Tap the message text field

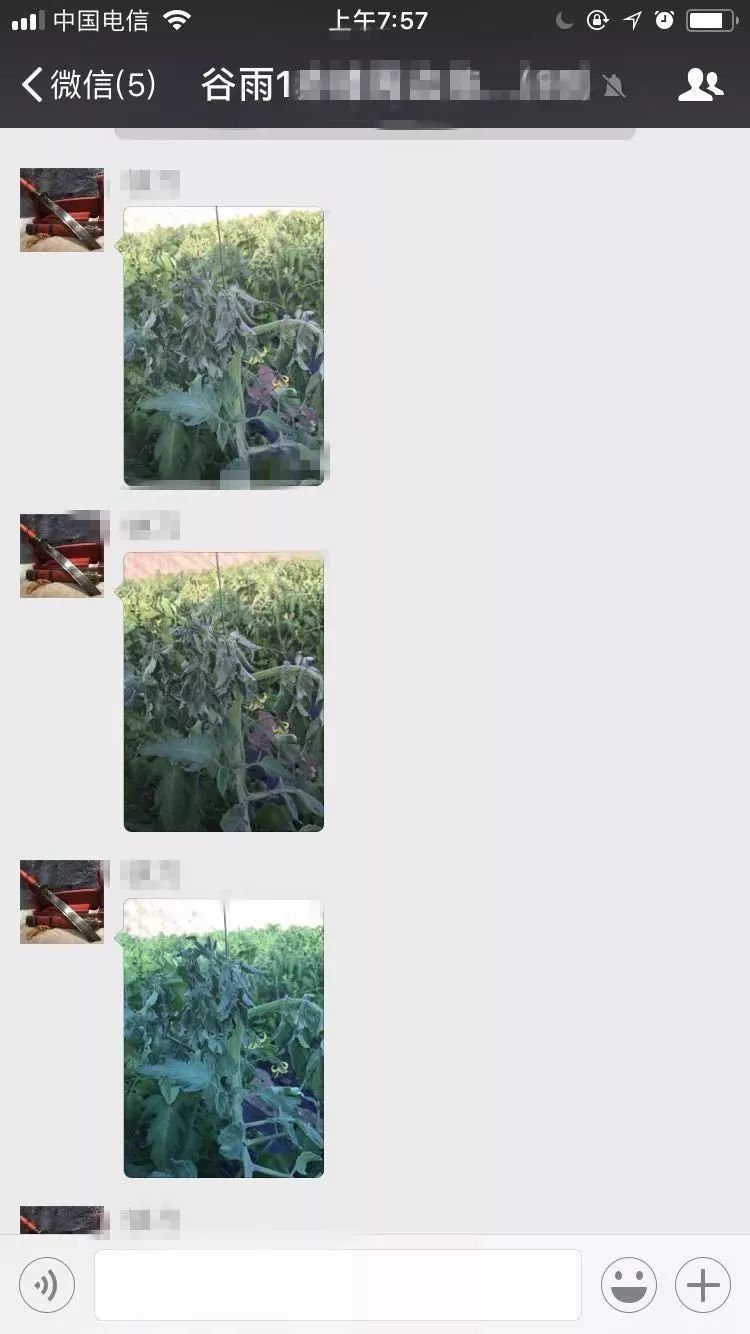[338, 1285]
